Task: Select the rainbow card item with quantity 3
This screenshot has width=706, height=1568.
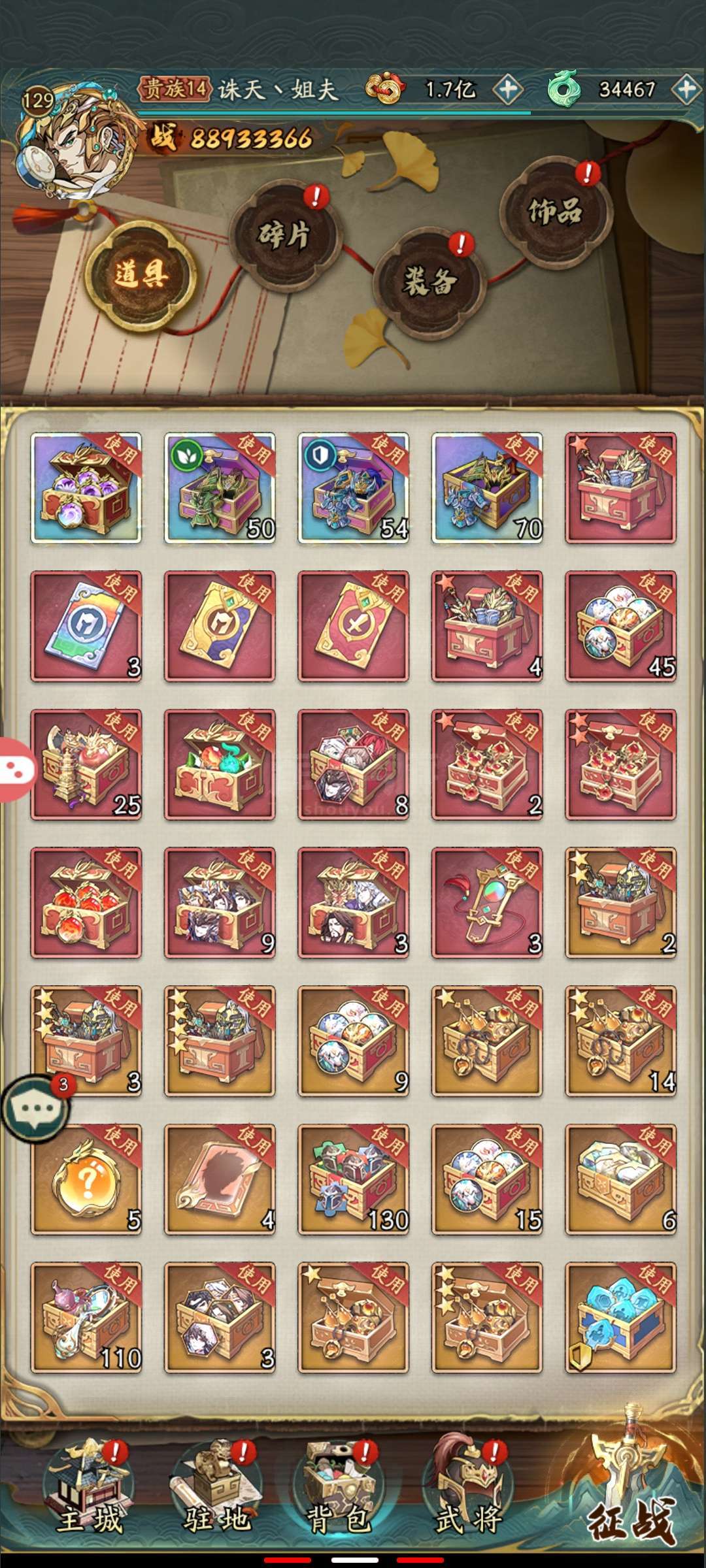Action: tap(86, 627)
